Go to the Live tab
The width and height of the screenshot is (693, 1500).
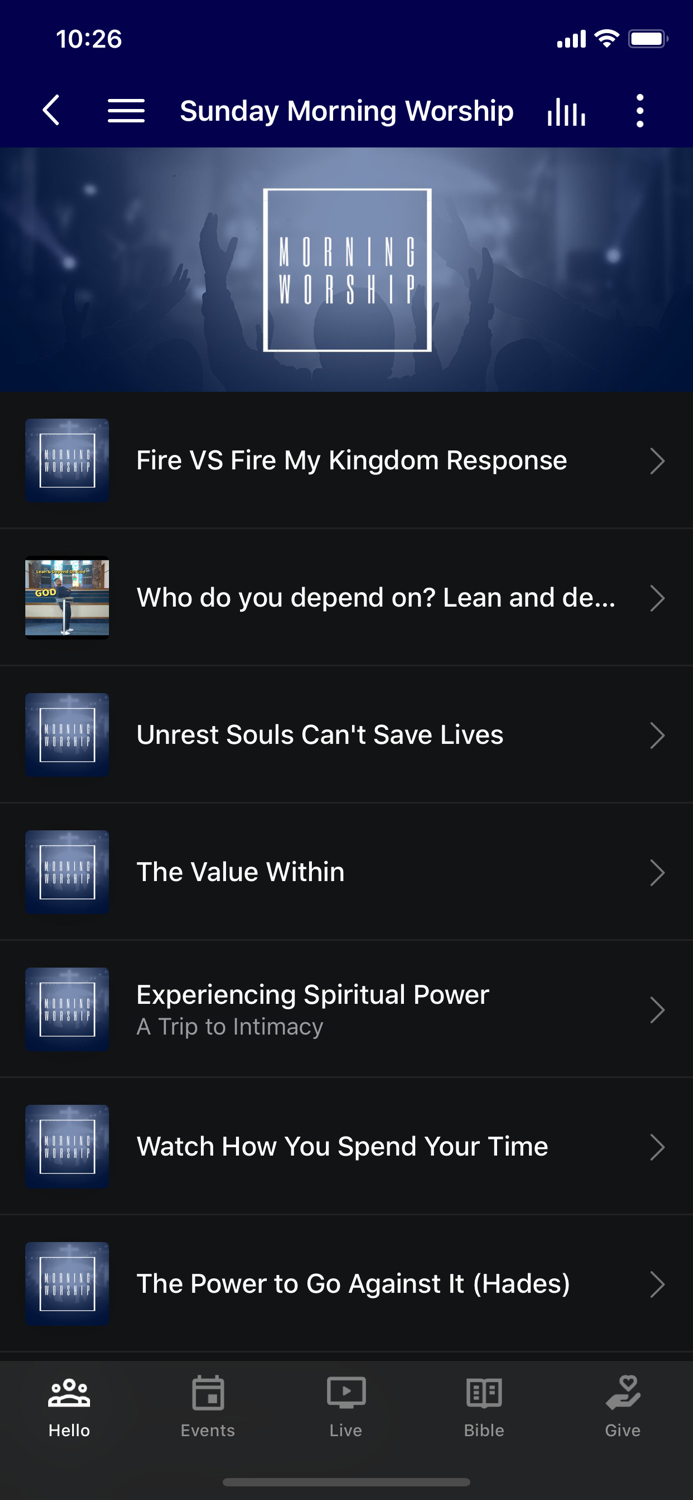pyautogui.click(x=346, y=1406)
